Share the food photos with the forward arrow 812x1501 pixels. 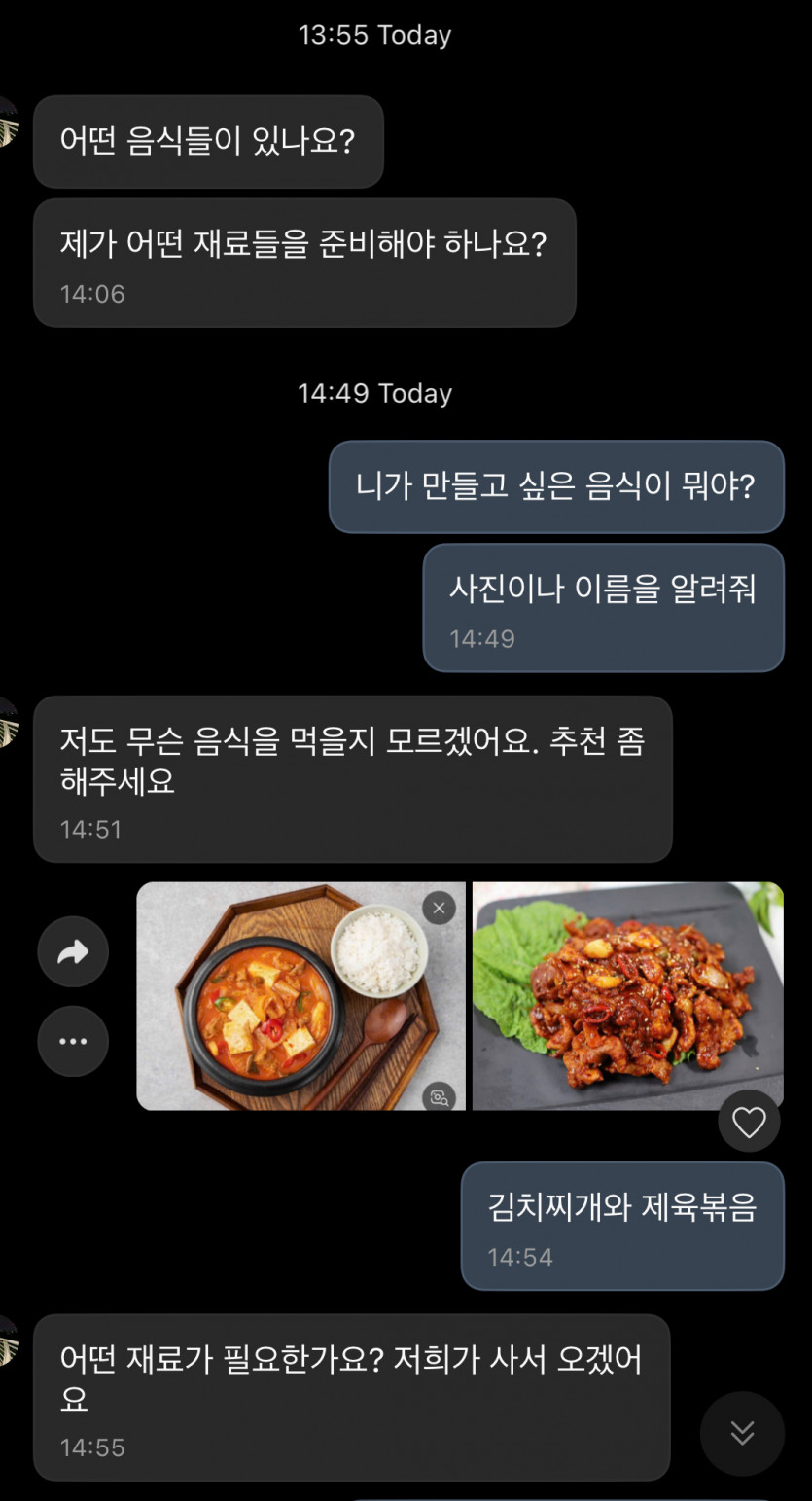tap(73, 952)
